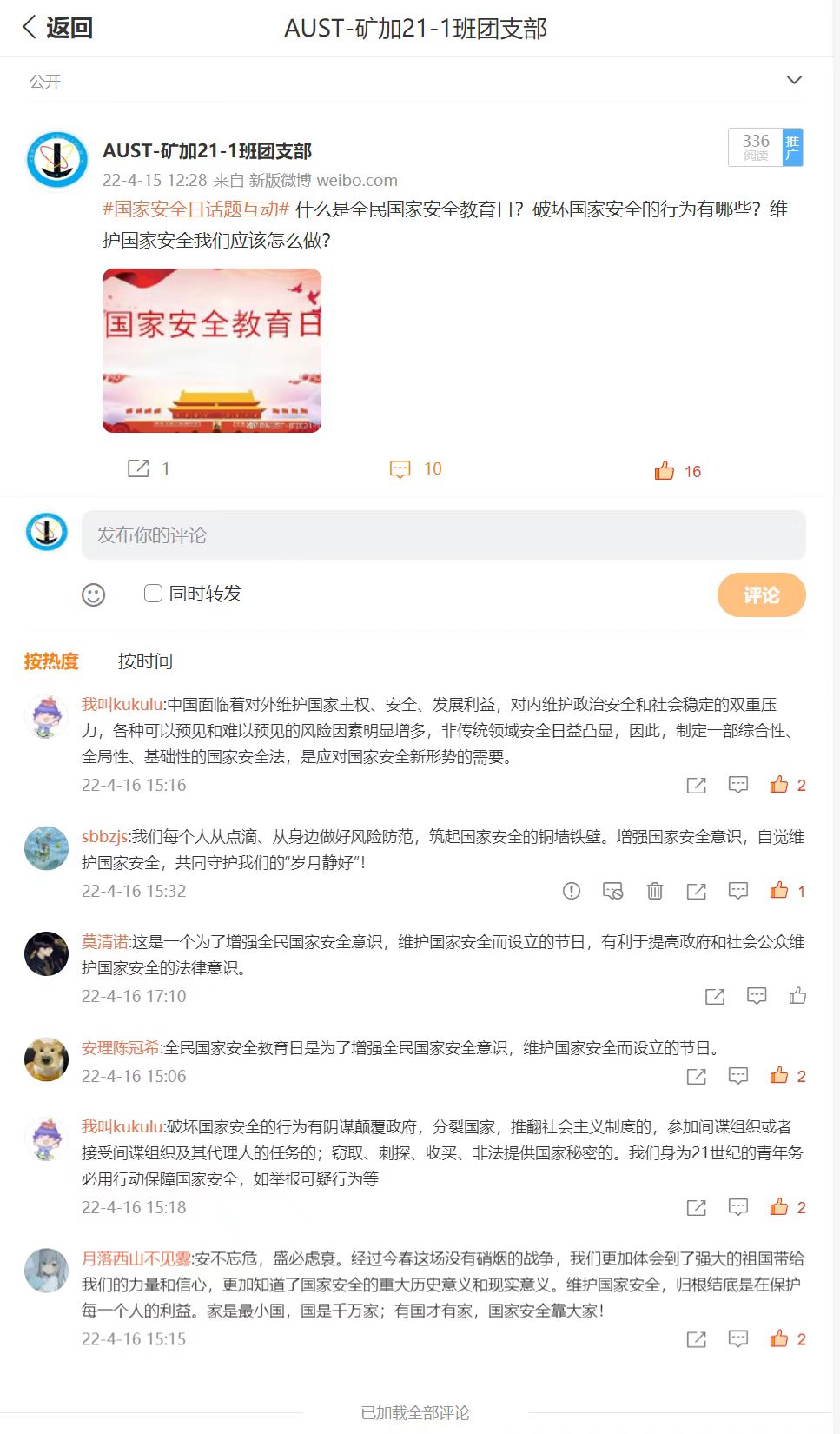The image size is (840, 1434).
Task: Sort comments by 按热度
Action: [51, 661]
